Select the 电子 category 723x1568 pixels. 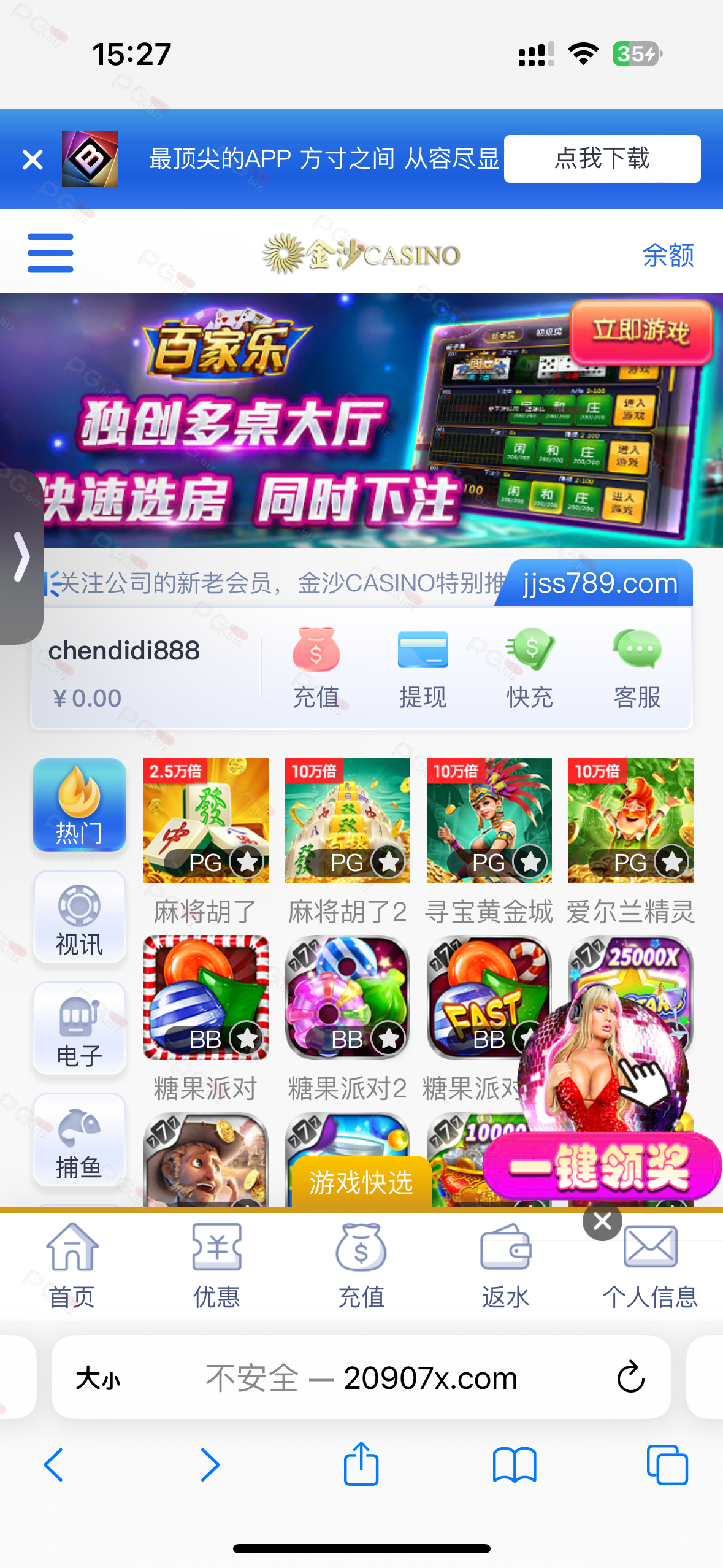pyautogui.click(x=79, y=1029)
